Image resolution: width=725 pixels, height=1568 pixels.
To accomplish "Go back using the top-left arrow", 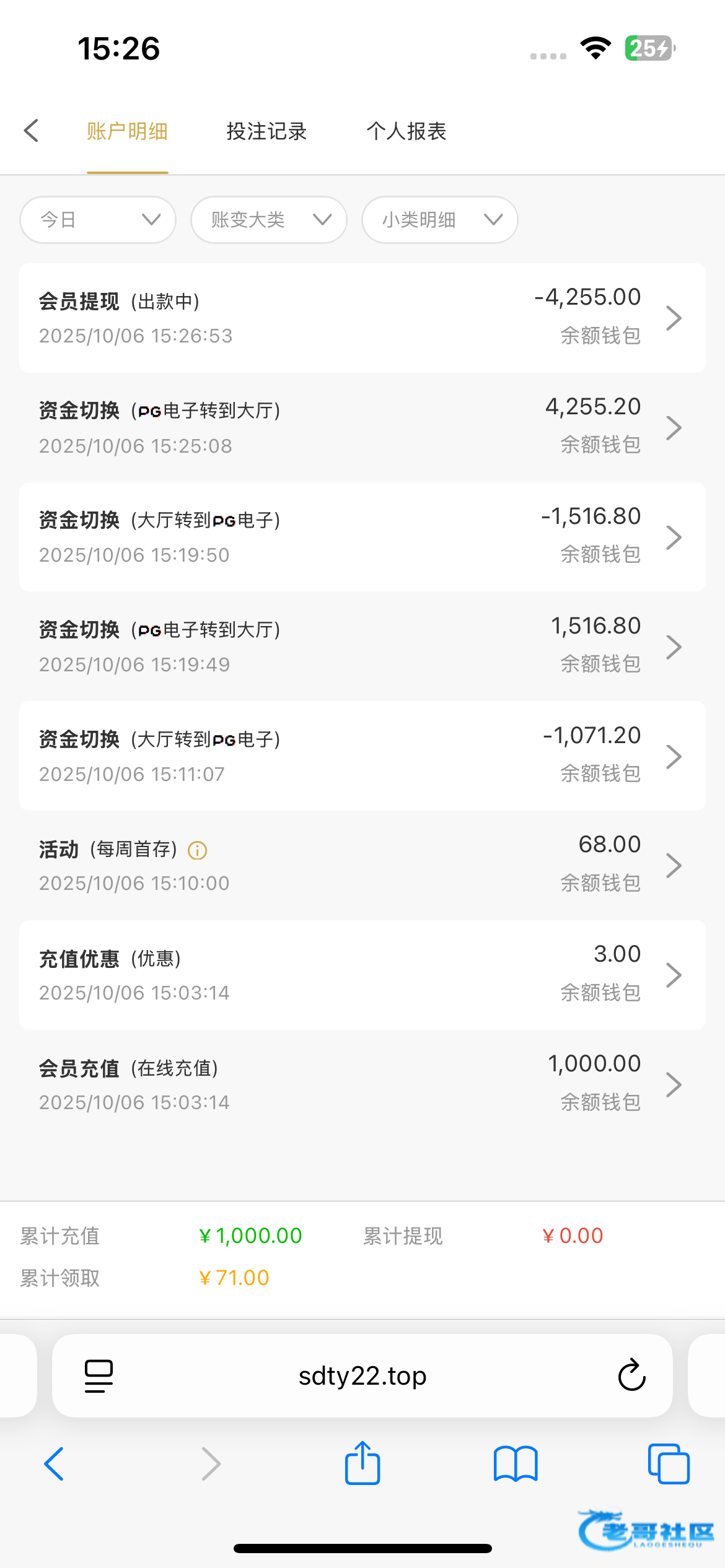I will (x=32, y=131).
